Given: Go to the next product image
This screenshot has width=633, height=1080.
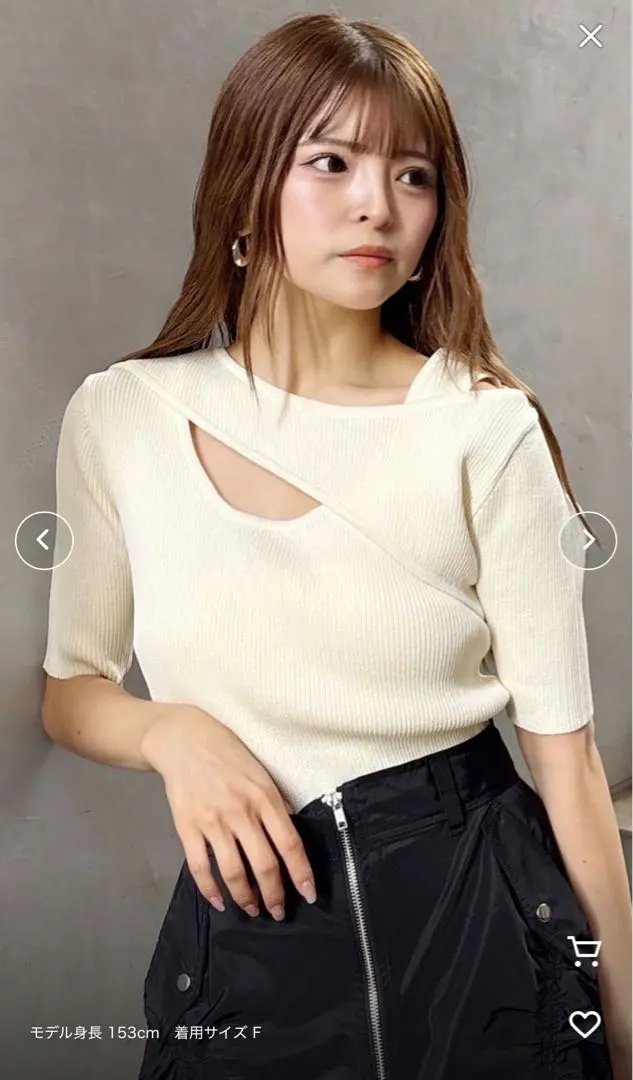Looking at the screenshot, I should click(588, 541).
